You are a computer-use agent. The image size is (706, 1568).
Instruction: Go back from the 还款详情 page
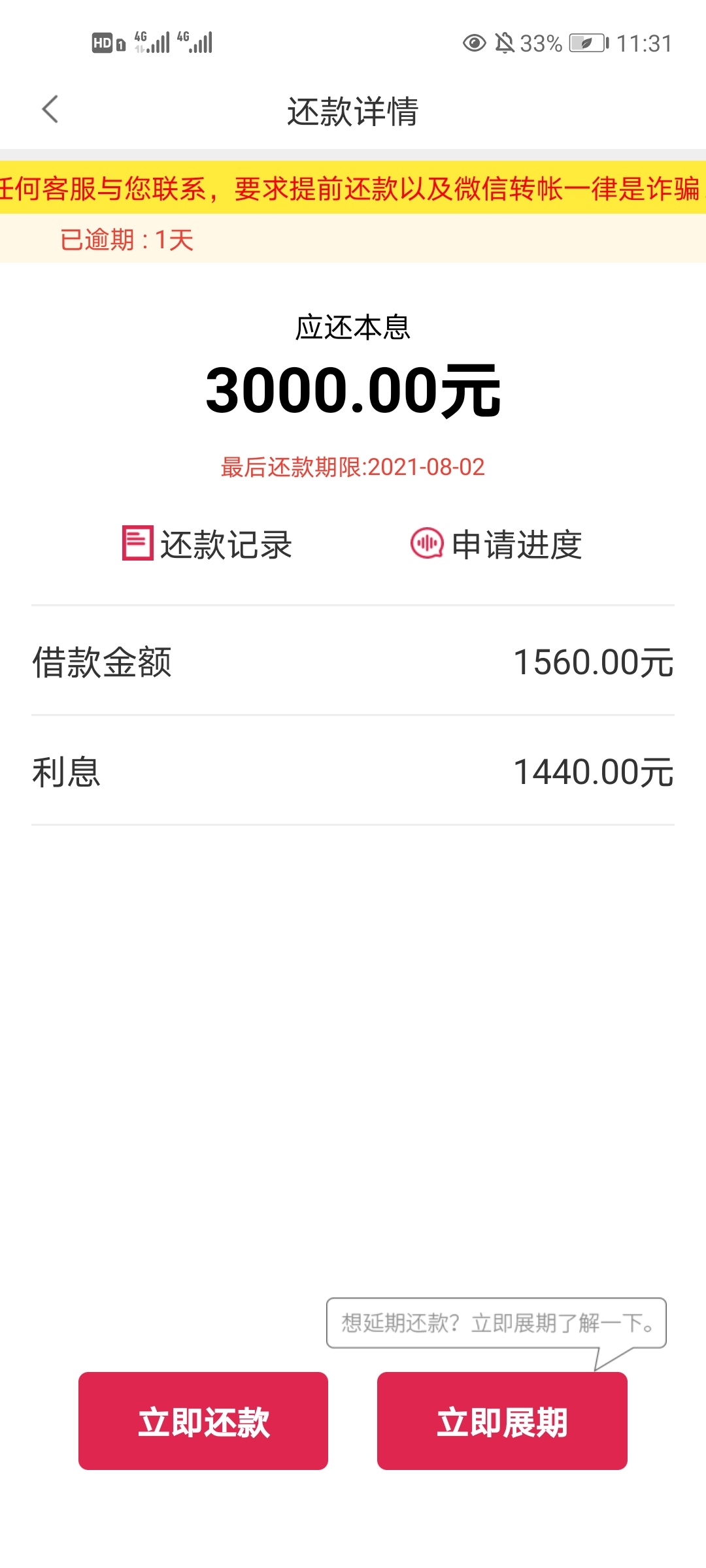click(x=50, y=109)
